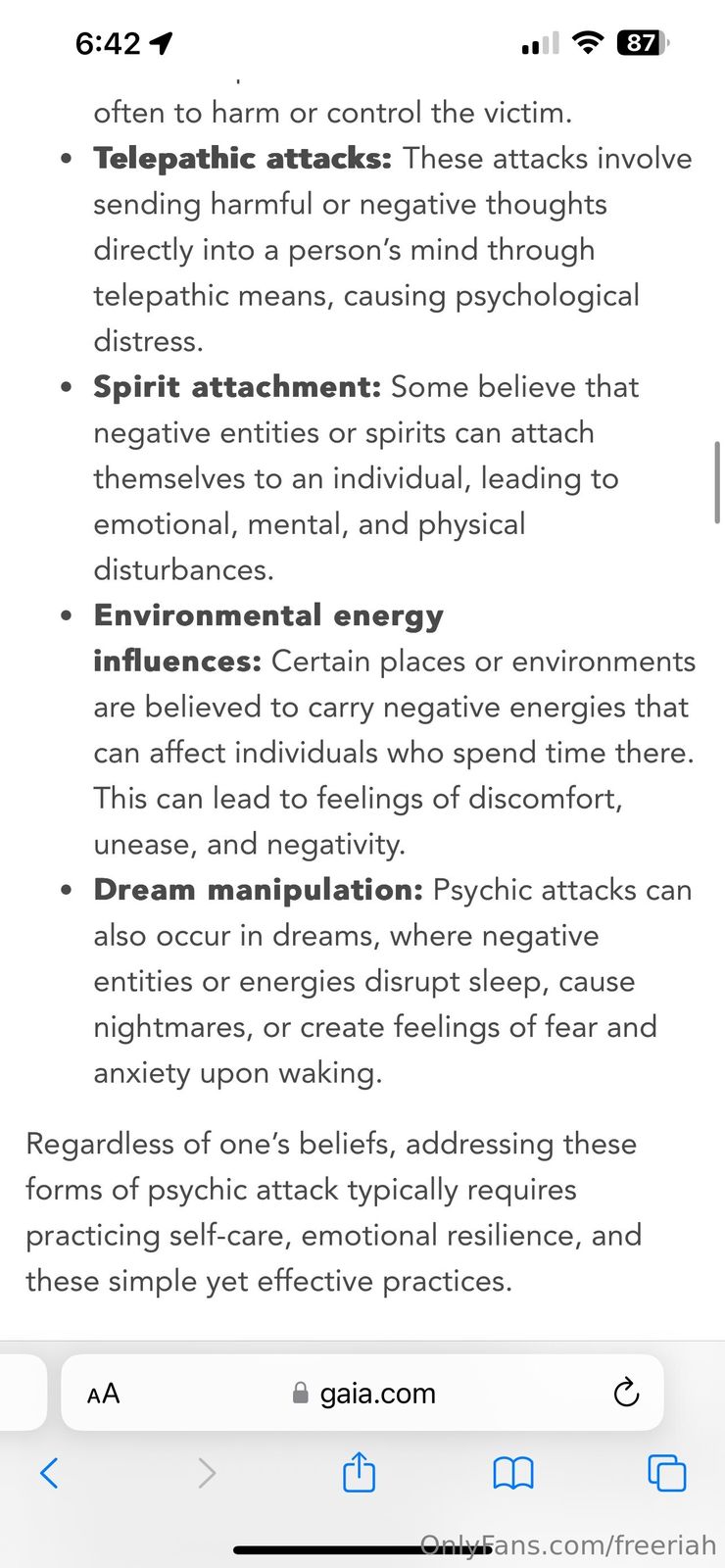
Task: Open the AA reader text options
Action: tap(103, 1393)
